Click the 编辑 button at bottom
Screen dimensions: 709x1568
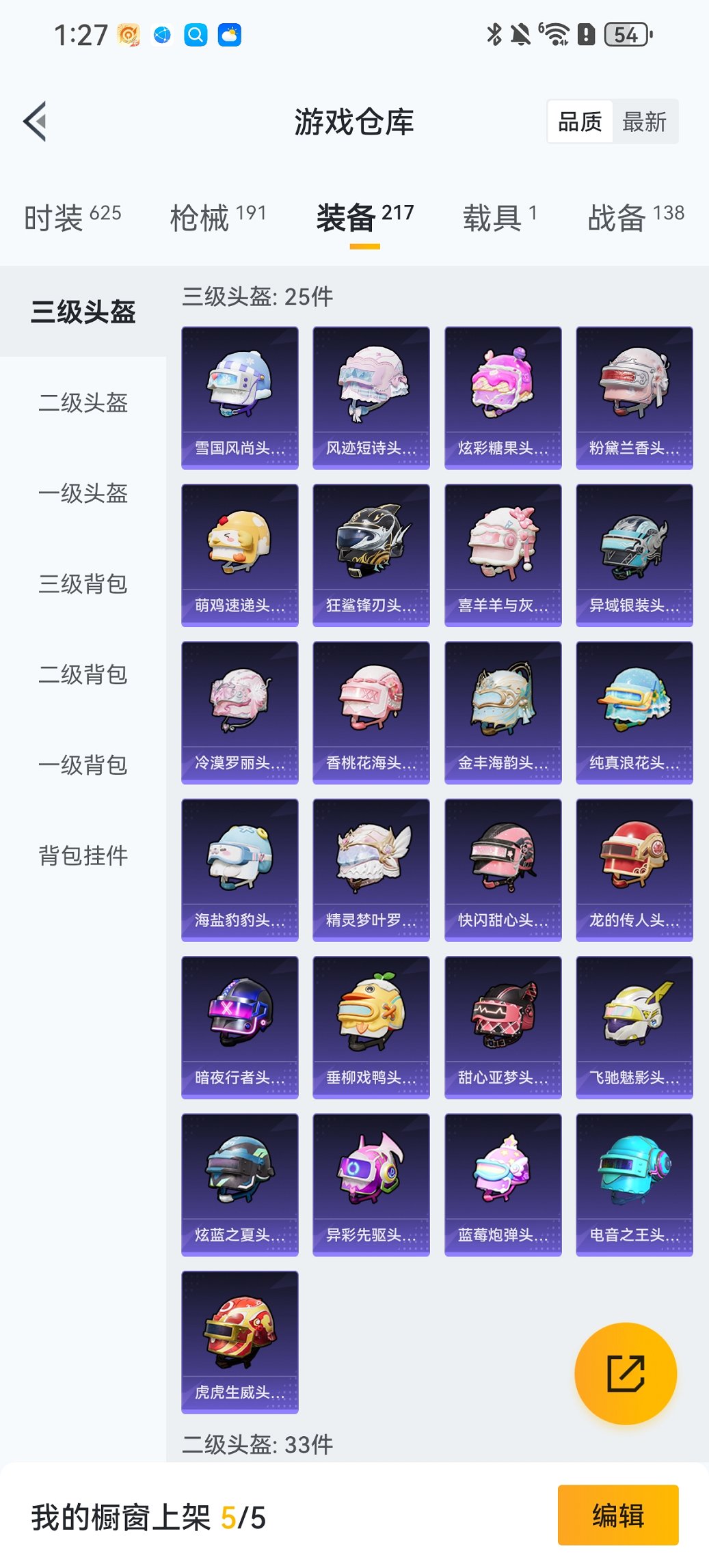click(617, 1516)
